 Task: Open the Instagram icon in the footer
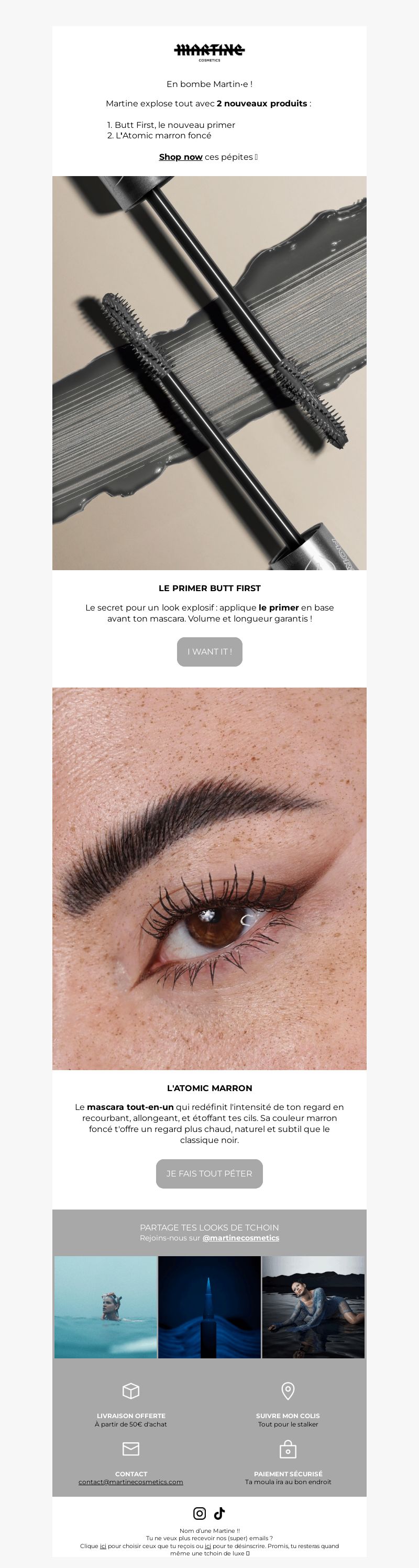coord(200,1512)
